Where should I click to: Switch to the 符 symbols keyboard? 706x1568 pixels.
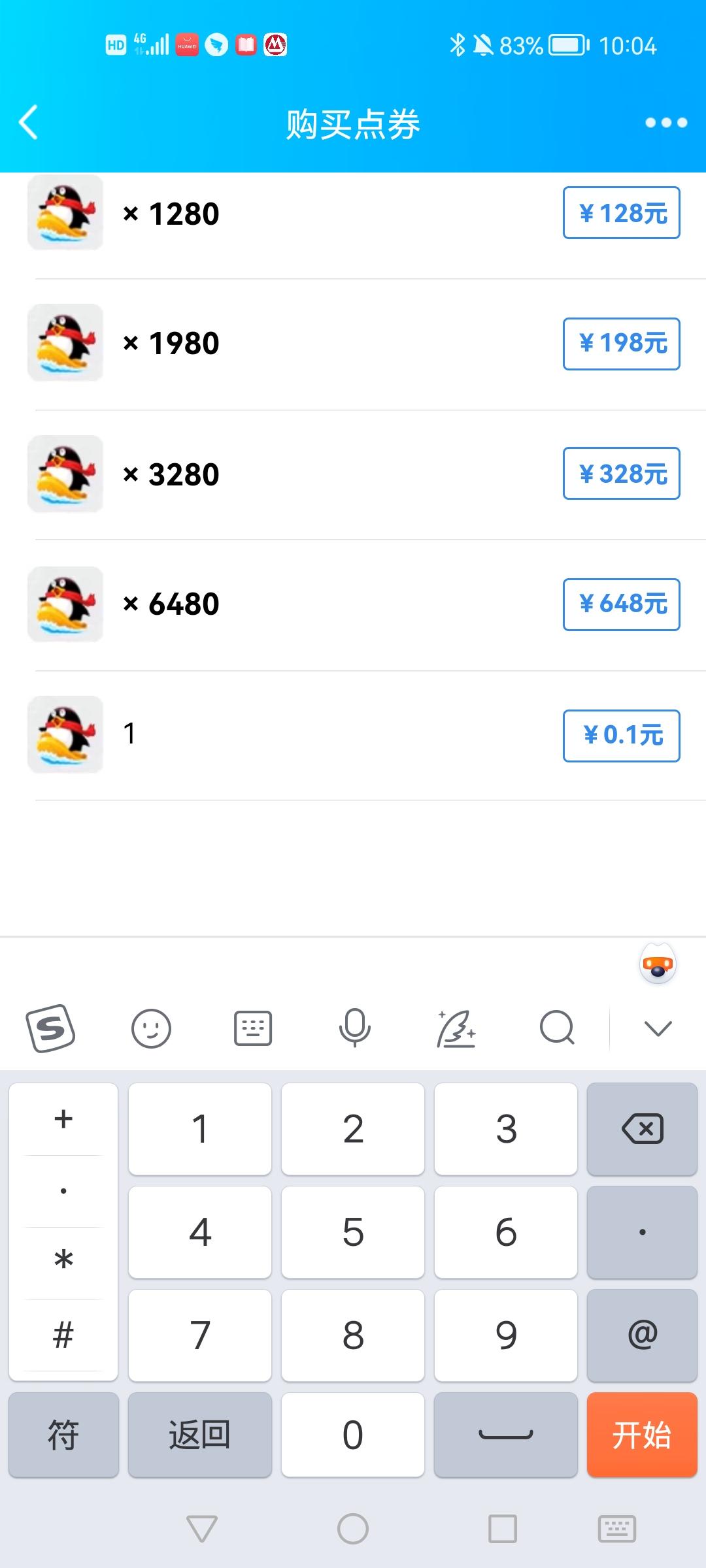63,1435
